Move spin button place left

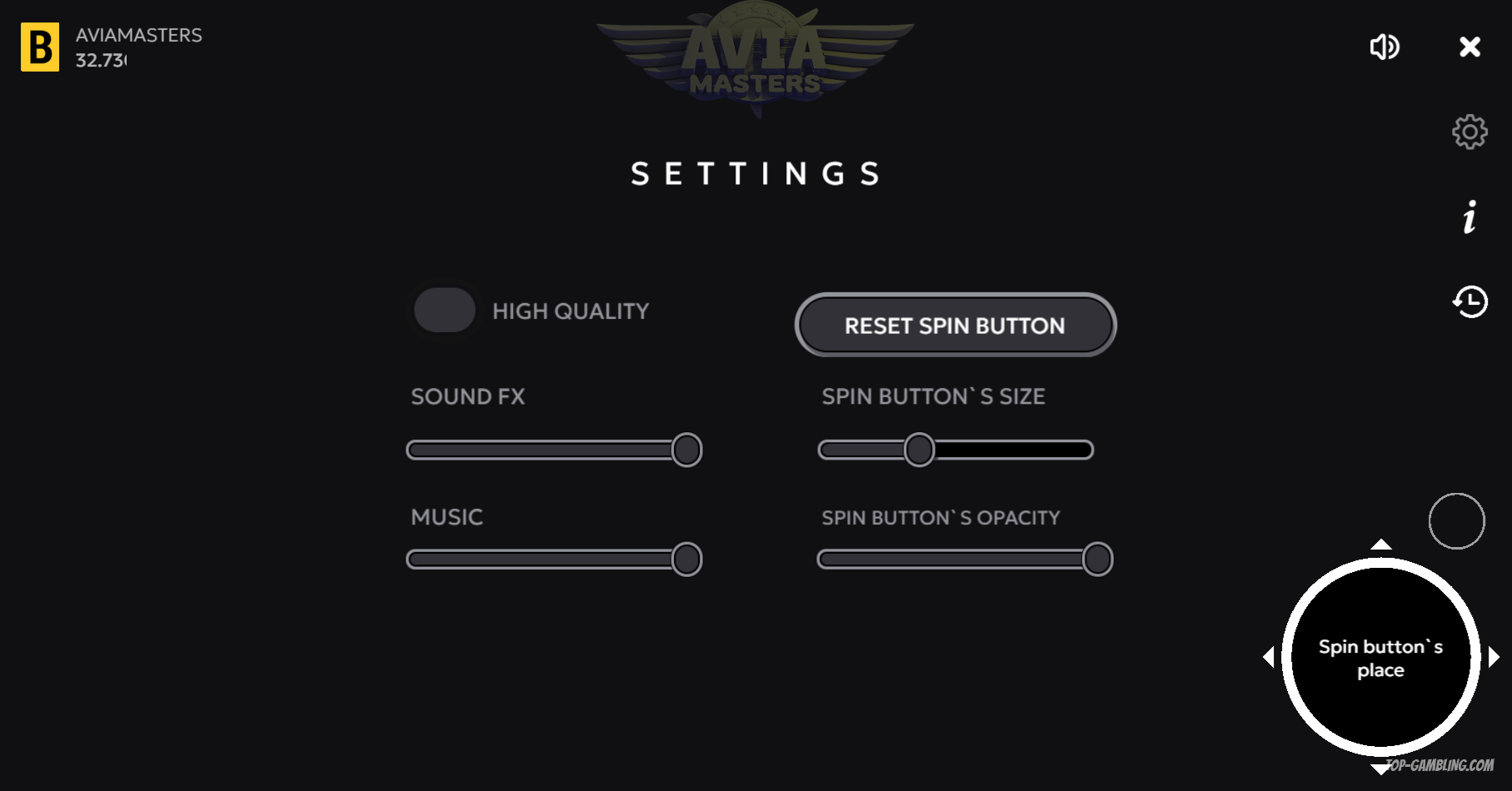point(1269,657)
